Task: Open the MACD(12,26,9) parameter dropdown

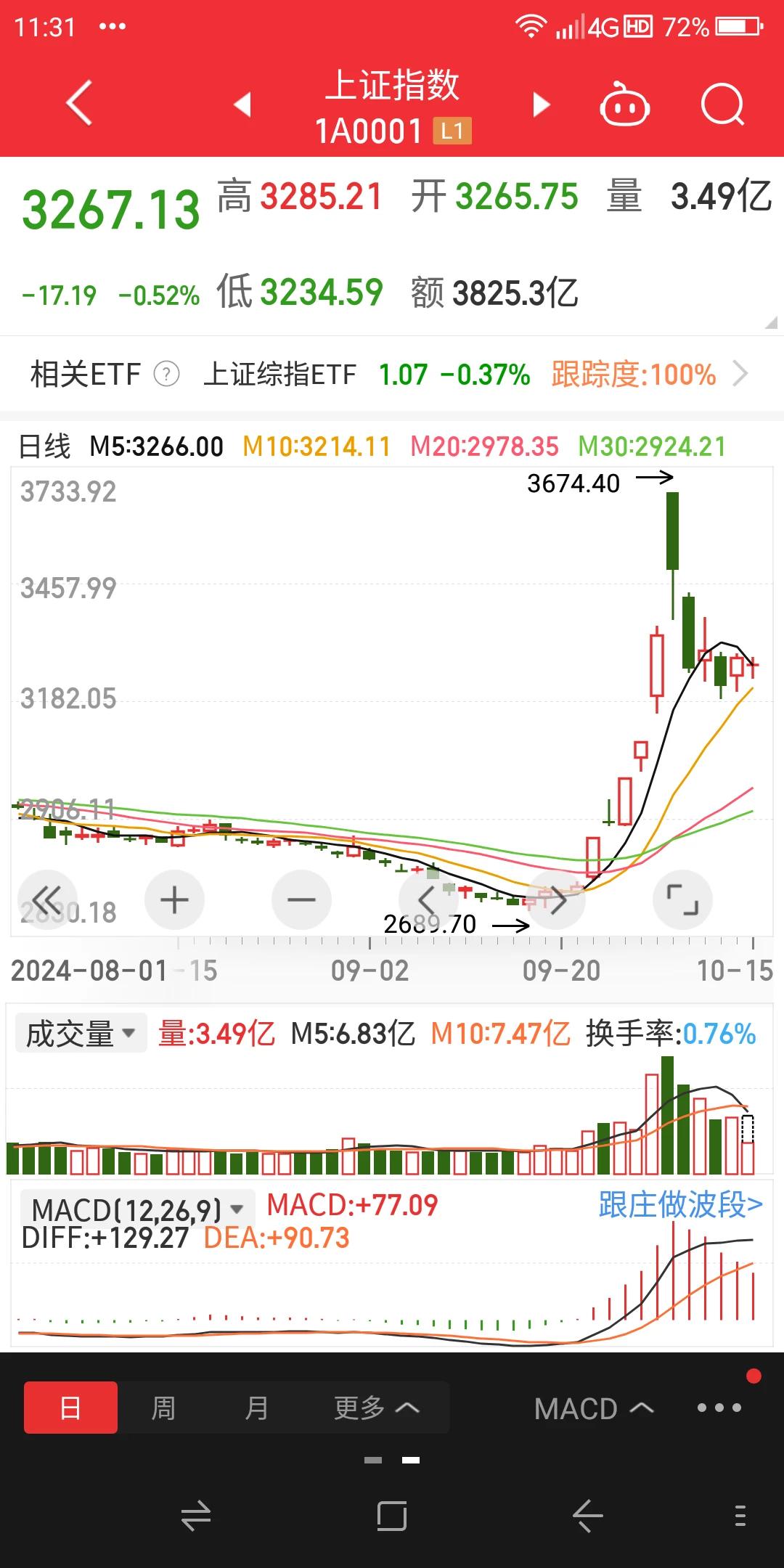Action: pyautogui.click(x=137, y=1209)
